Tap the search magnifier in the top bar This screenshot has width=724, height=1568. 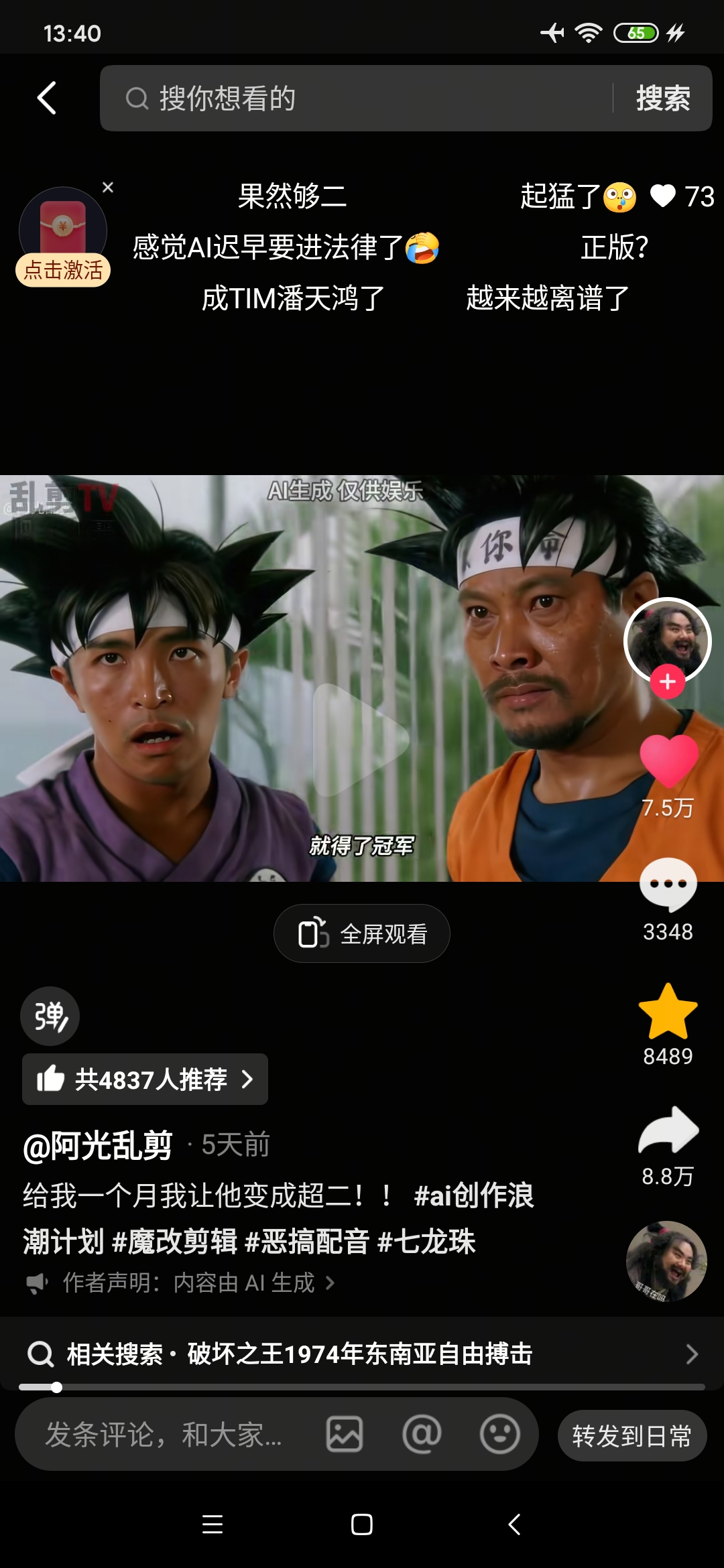137,99
